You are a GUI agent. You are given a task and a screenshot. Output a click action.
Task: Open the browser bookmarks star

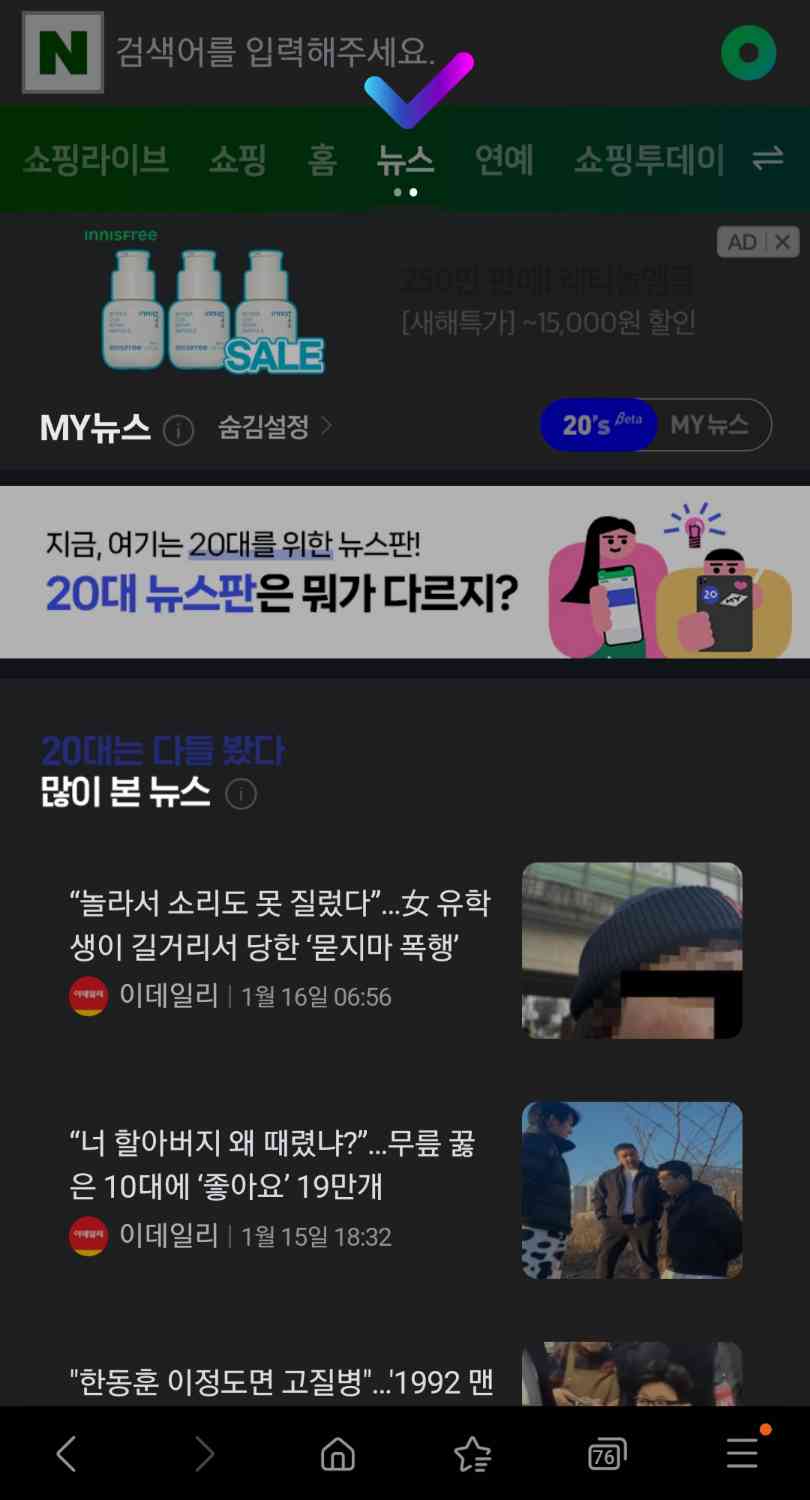click(472, 1454)
